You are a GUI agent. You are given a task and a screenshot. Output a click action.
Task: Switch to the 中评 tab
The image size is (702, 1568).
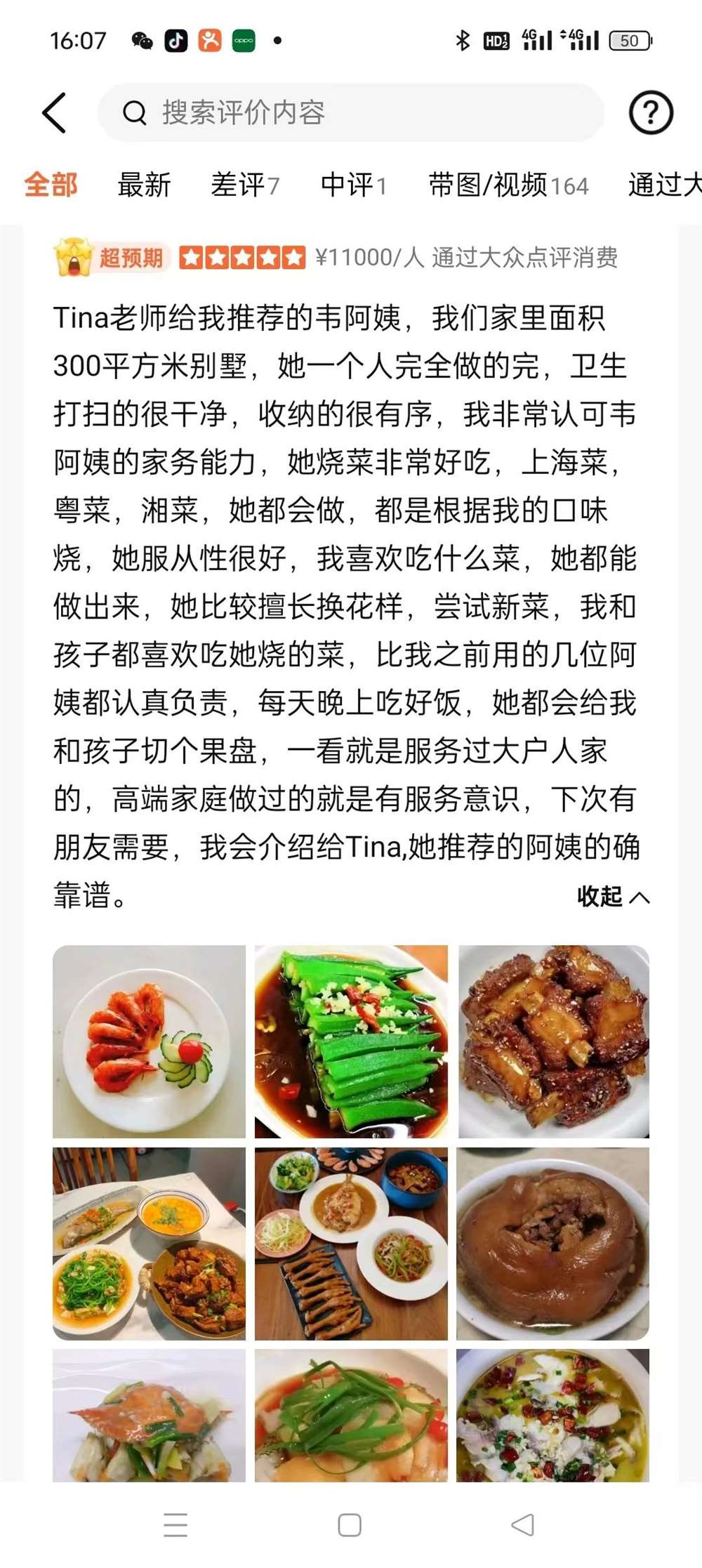pos(353,185)
